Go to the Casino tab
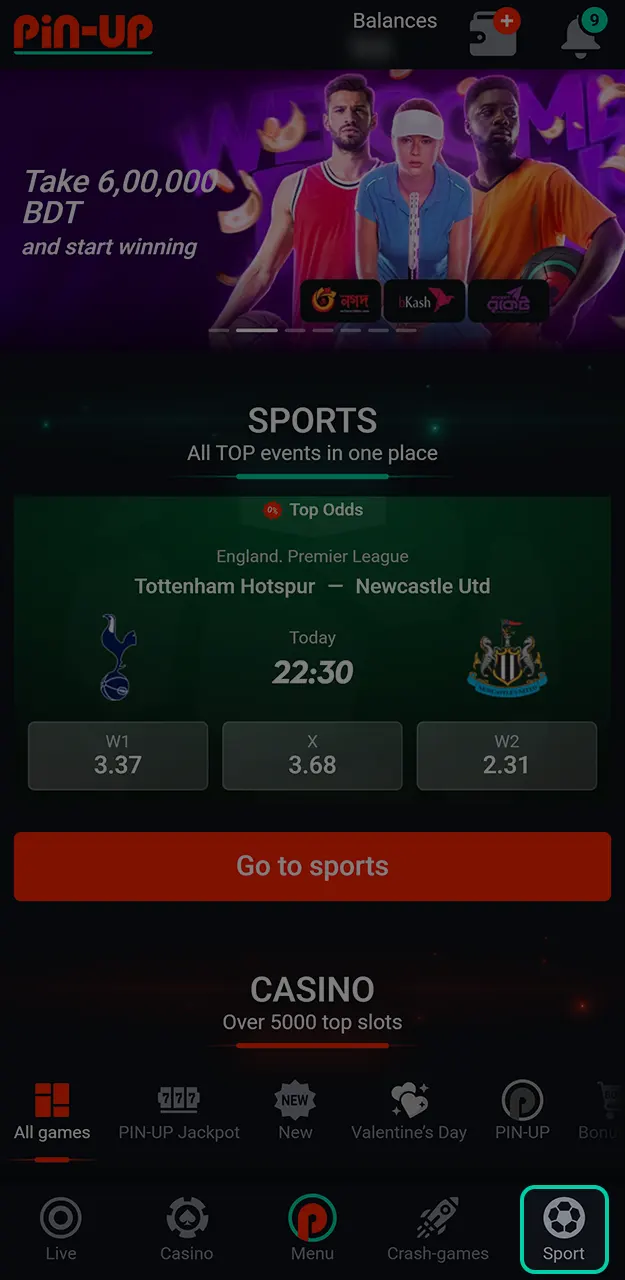Viewport: 625px width, 1280px height. coord(187,1230)
